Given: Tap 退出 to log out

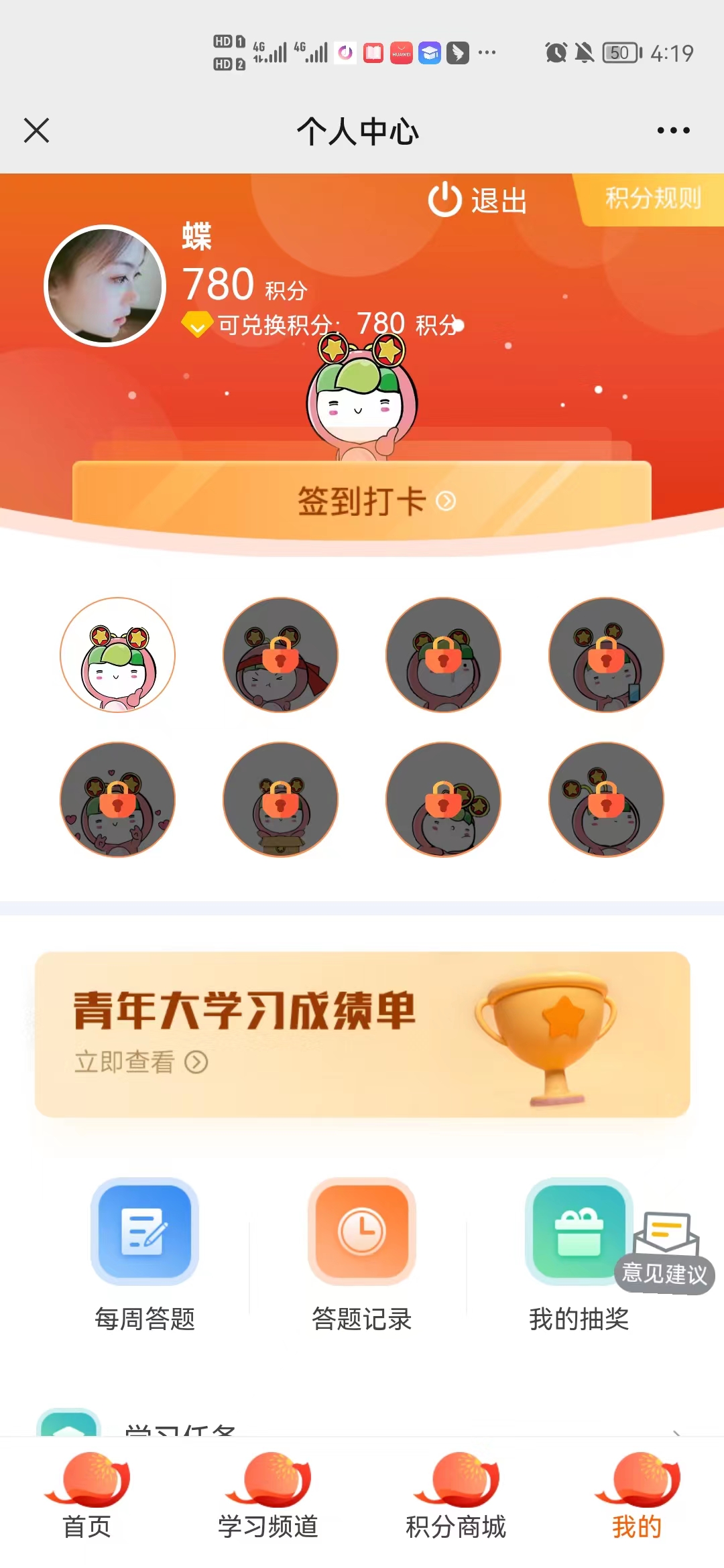Looking at the screenshot, I should (478, 200).
